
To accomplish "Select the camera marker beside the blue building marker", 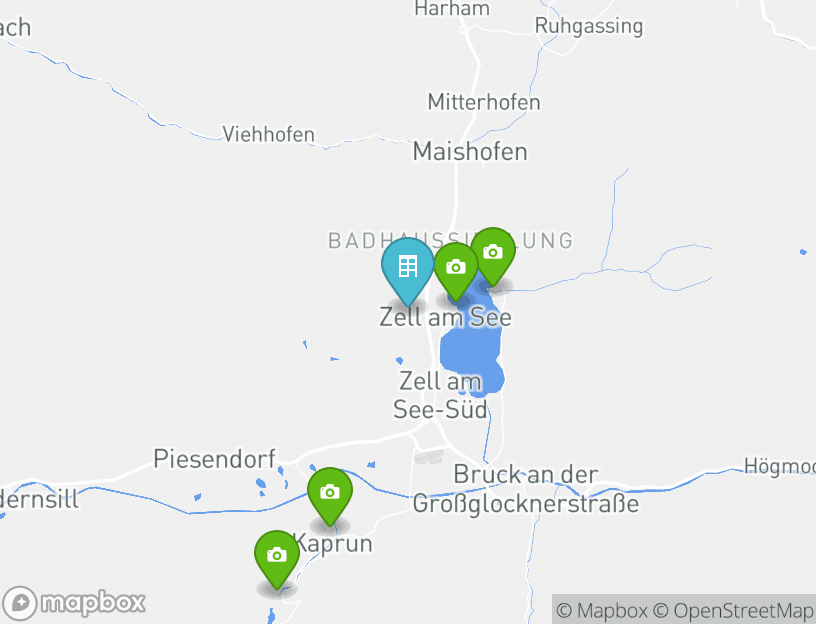I will click(455, 268).
